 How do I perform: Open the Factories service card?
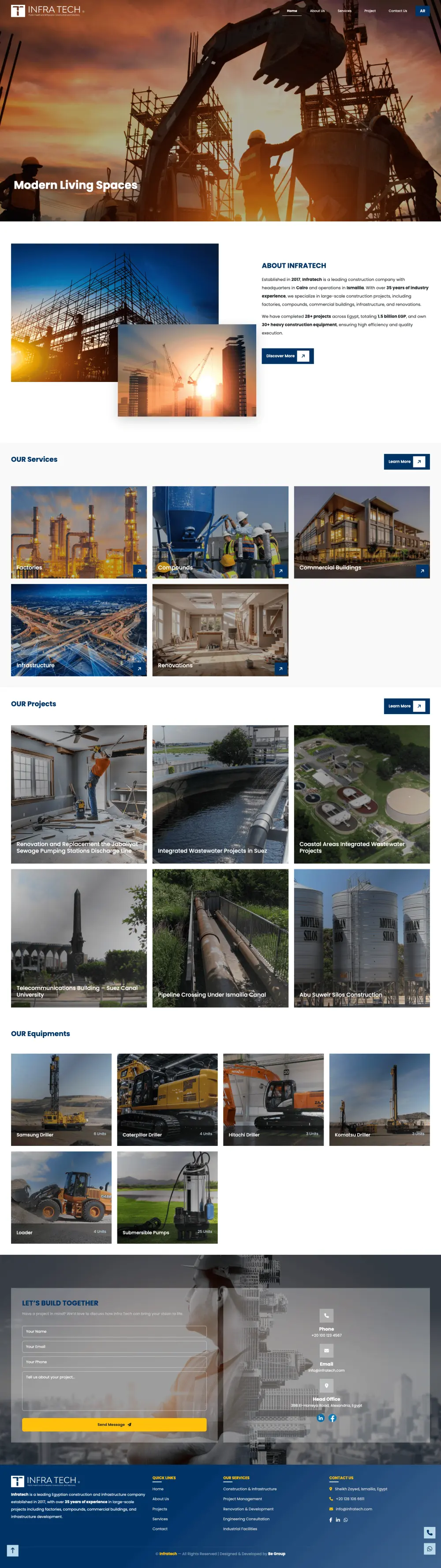point(78,532)
